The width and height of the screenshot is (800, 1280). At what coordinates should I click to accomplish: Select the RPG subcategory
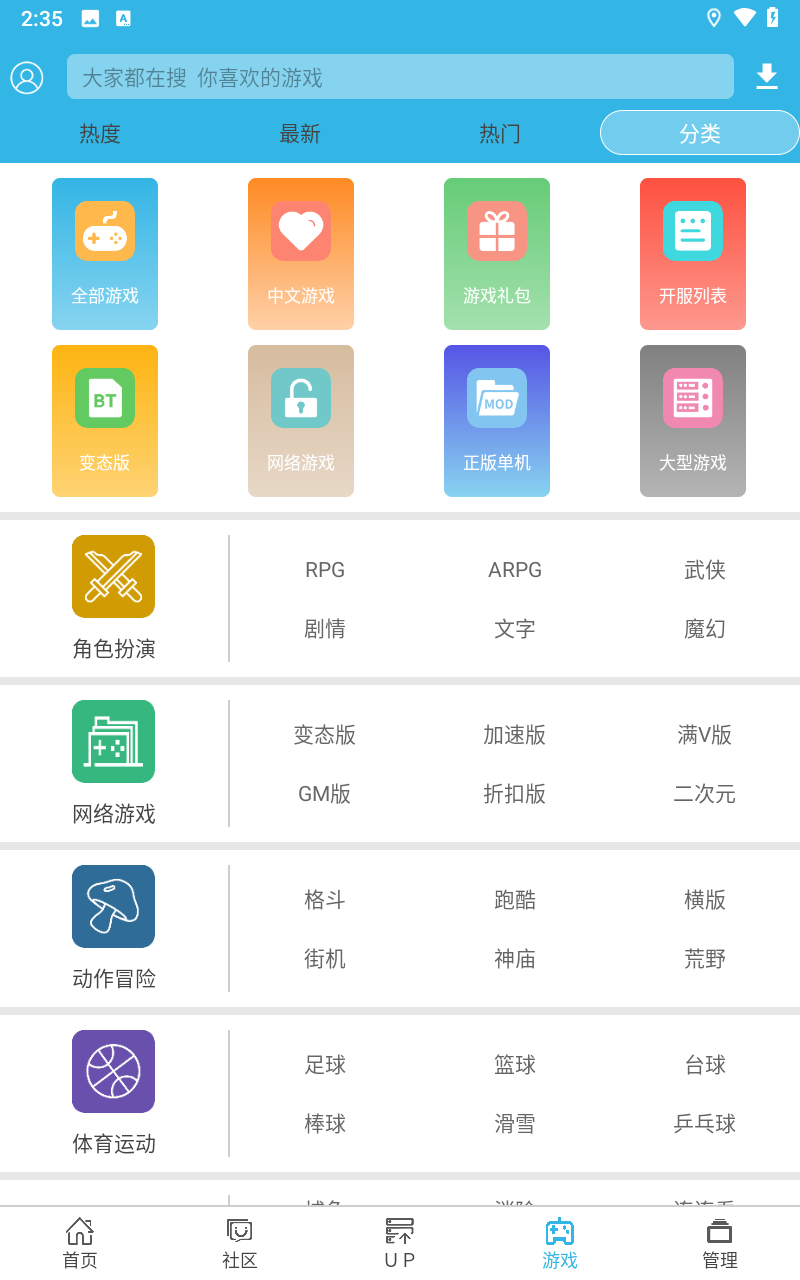point(325,570)
